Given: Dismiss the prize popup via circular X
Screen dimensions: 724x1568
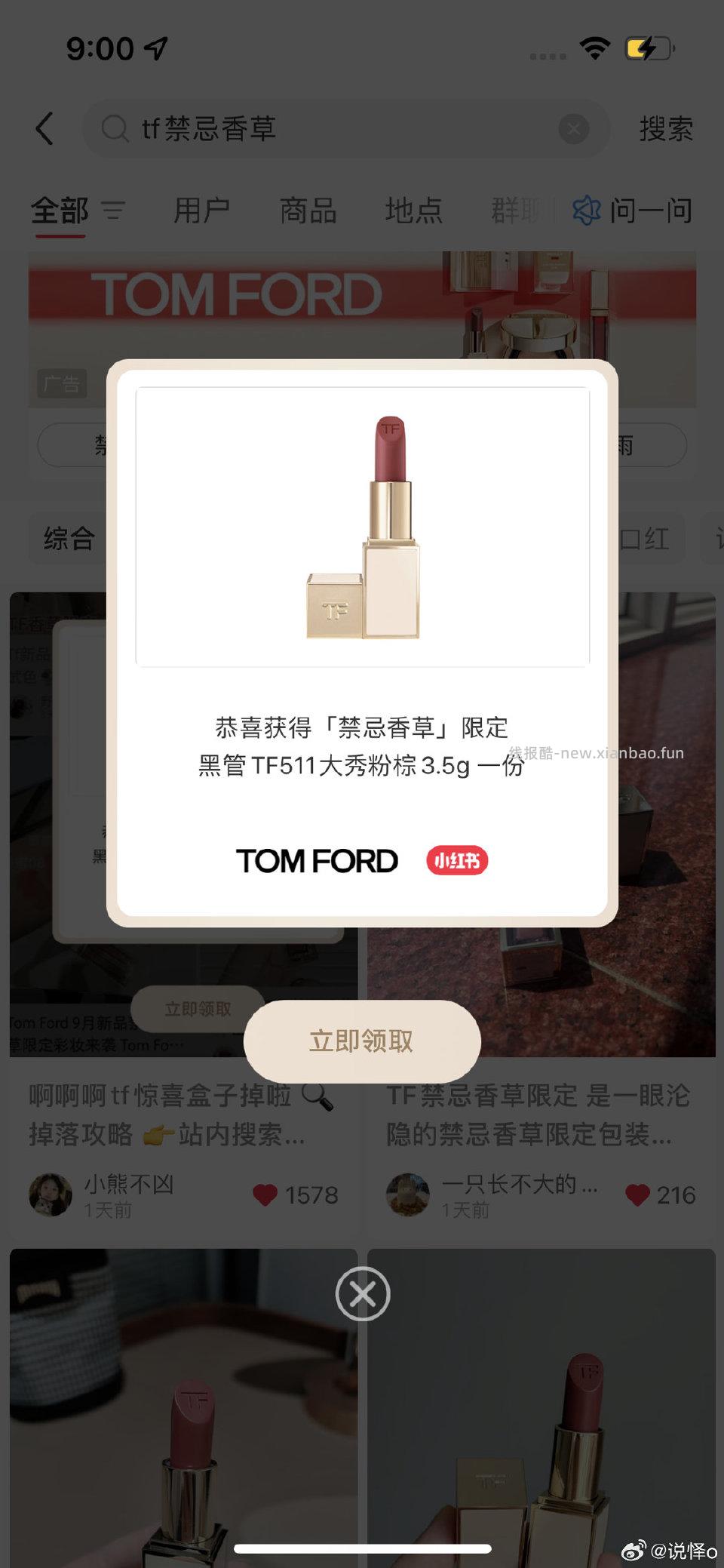Looking at the screenshot, I should coord(362,1294).
